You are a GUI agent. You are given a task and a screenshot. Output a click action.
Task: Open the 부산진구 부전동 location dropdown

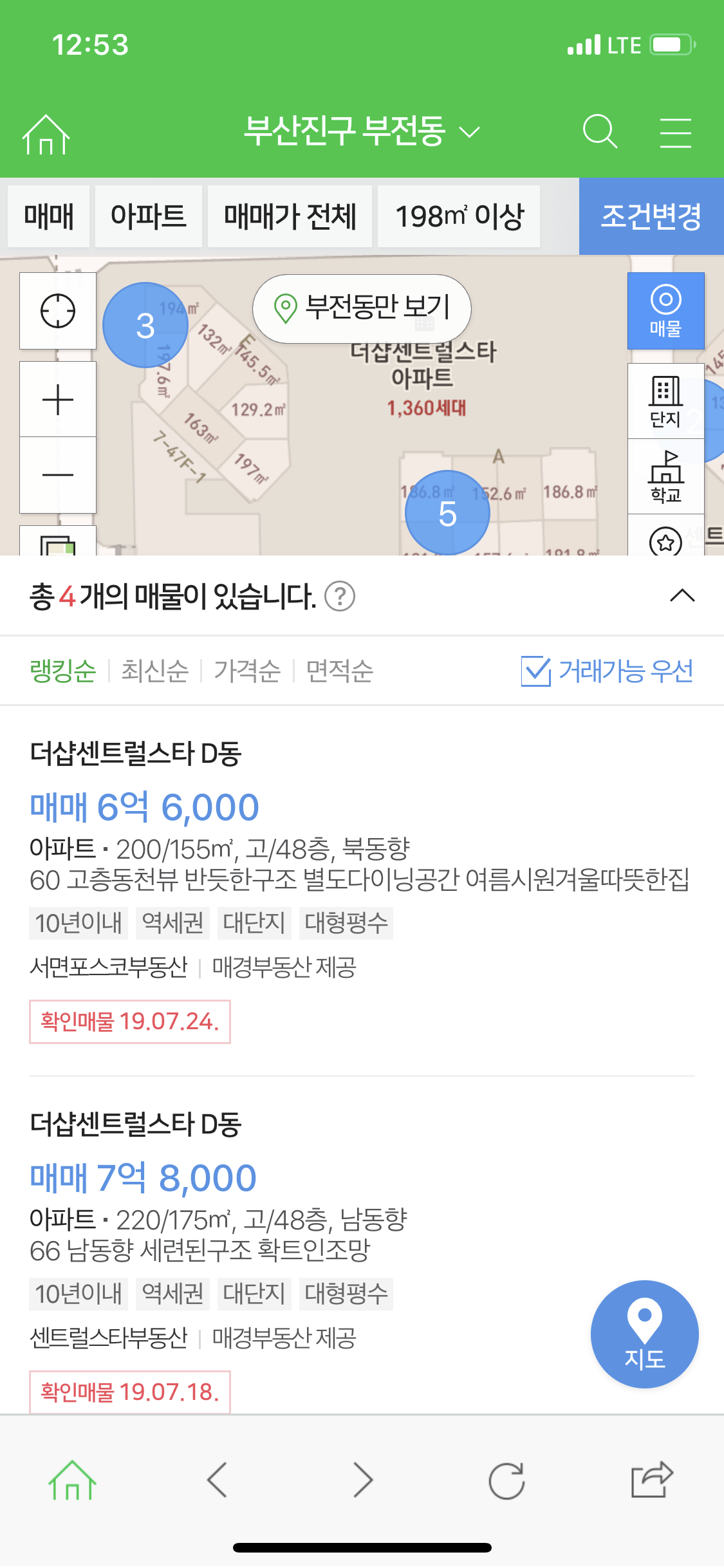pyautogui.click(x=362, y=131)
